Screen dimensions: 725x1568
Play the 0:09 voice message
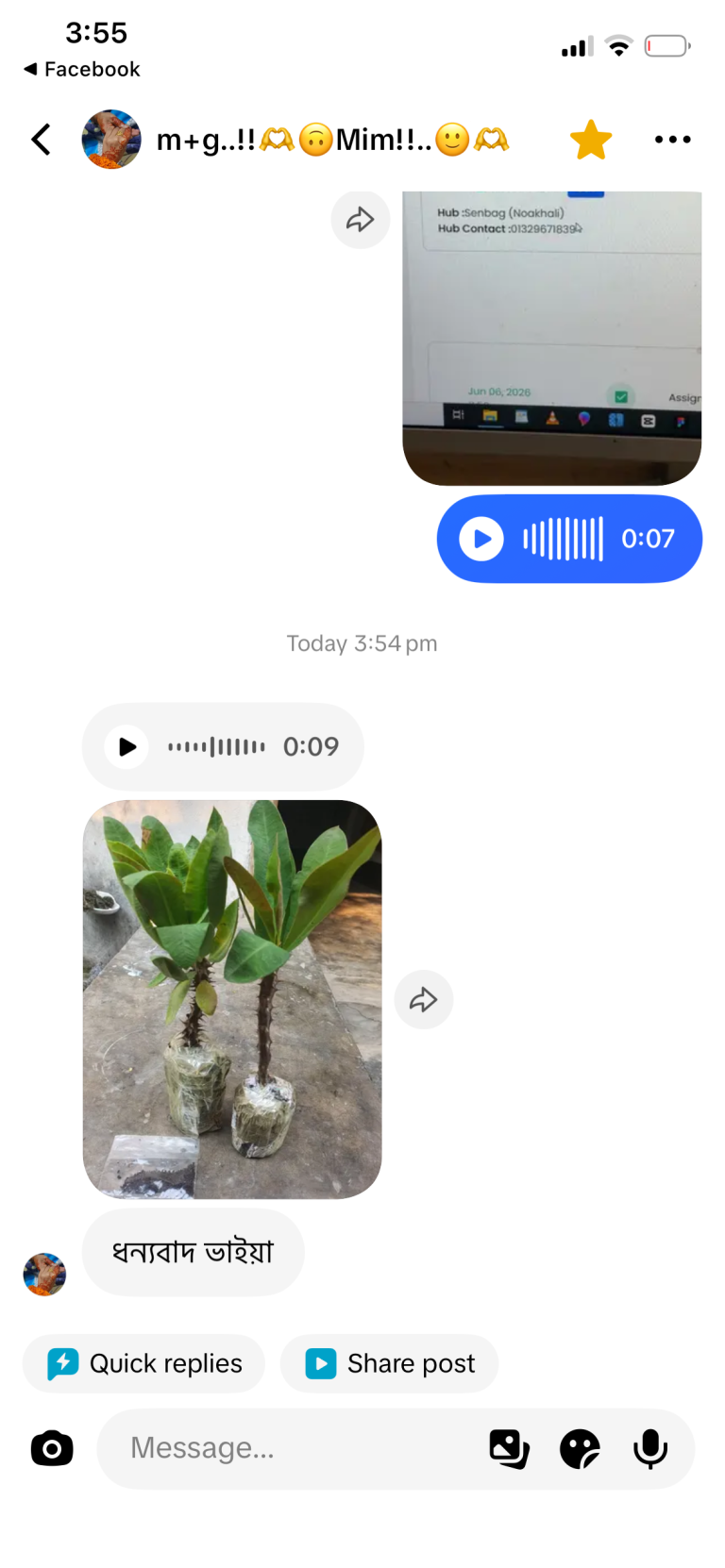(126, 747)
